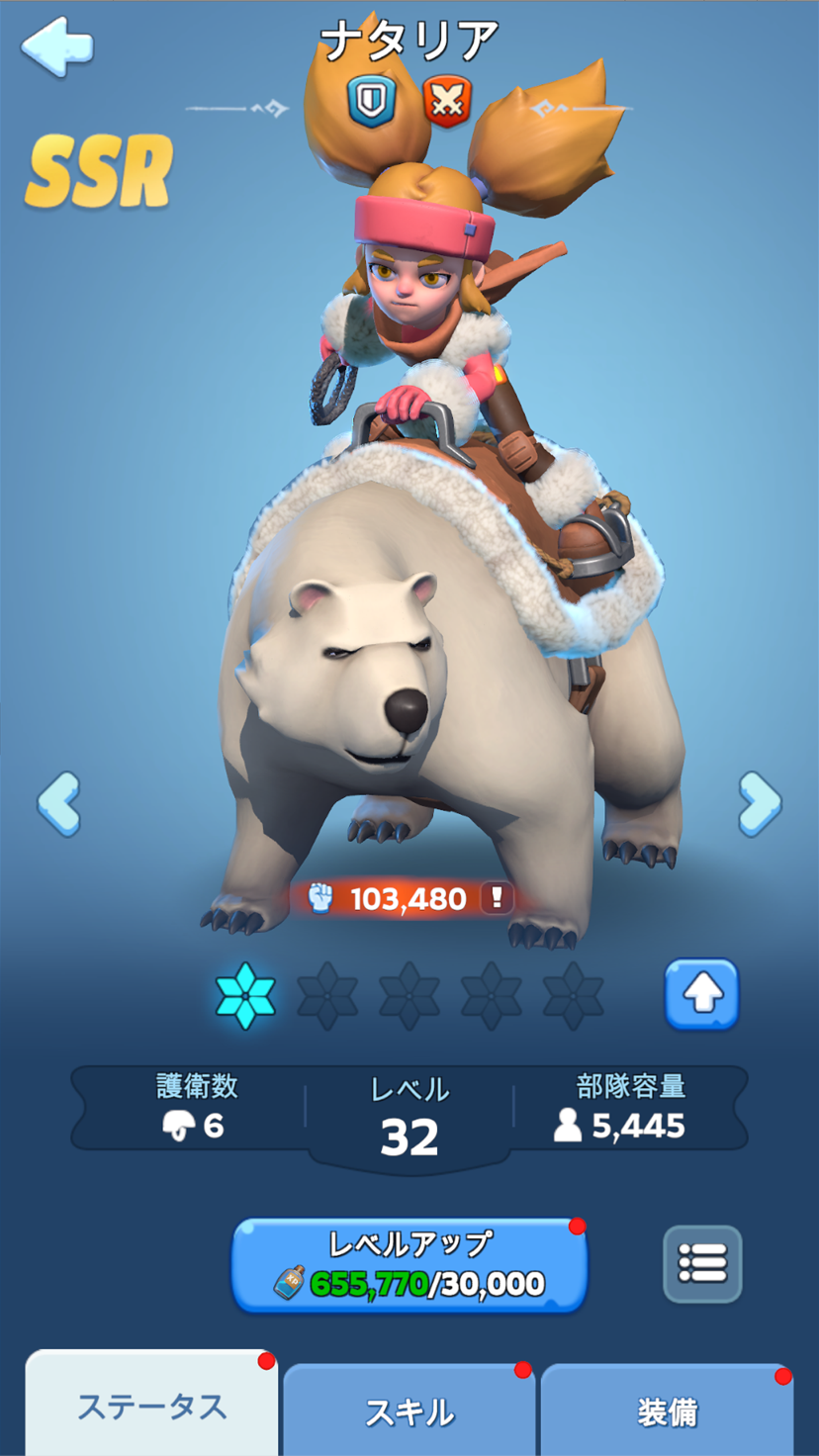Switch to the スキル tab
This screenshot has width=819, height=1456.
tap(409, 1411)
